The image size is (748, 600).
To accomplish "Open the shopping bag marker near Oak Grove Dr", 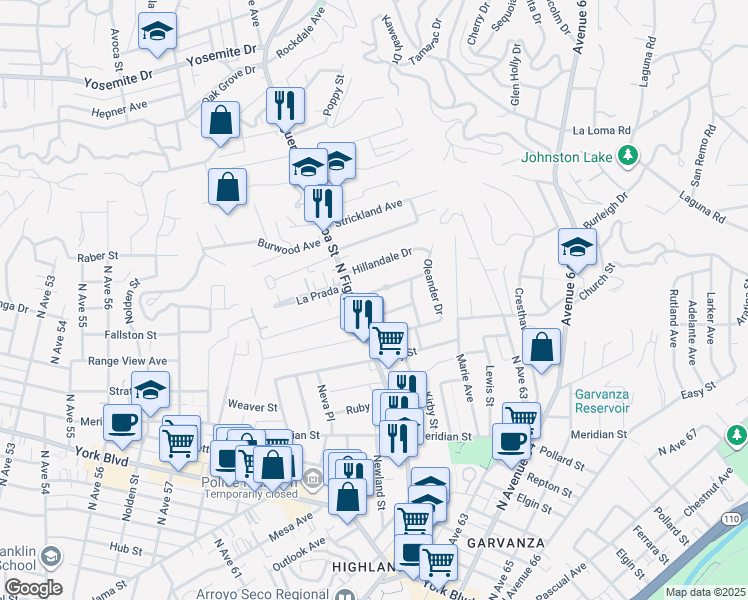I will 221,121.
